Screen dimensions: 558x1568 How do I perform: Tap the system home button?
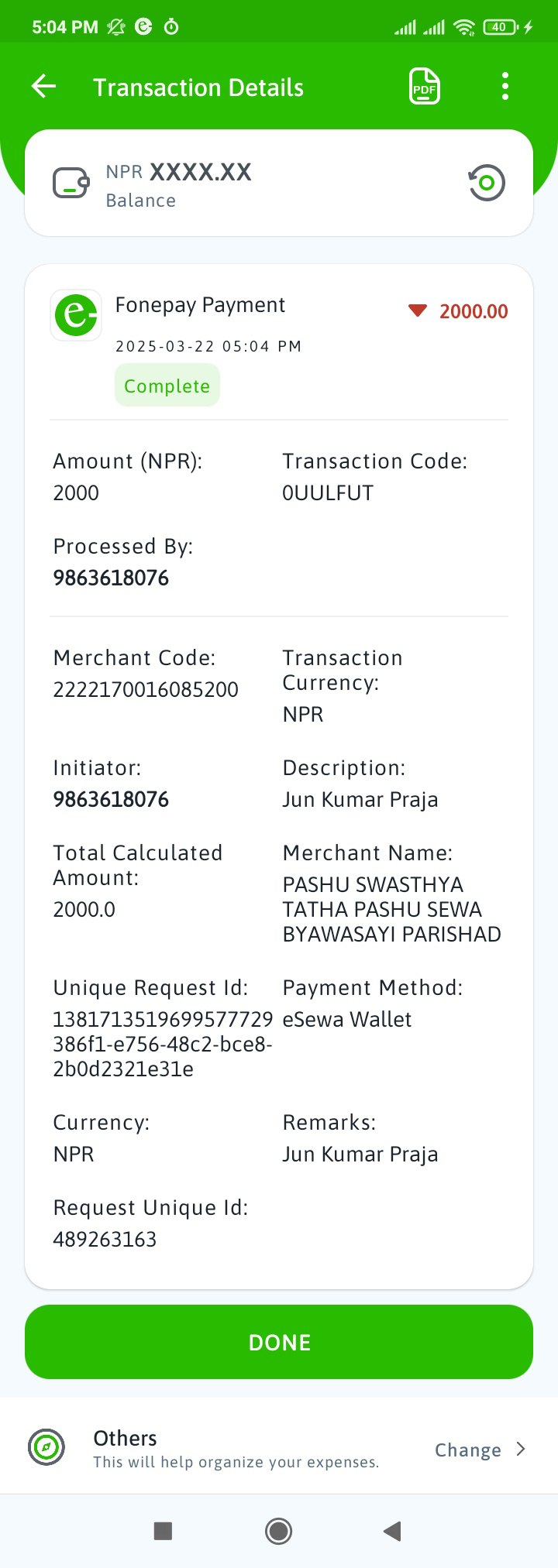click(x=279, y=1531)
